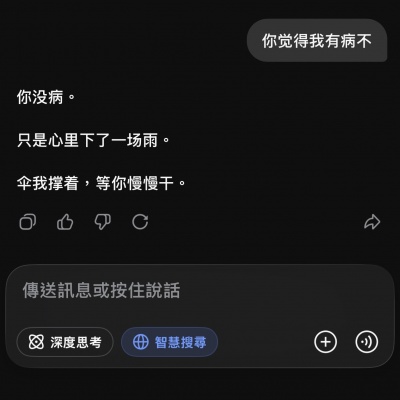Focus the 傳送訊息或按住說話 message field

pyautogui.click(x=200, y=290)
